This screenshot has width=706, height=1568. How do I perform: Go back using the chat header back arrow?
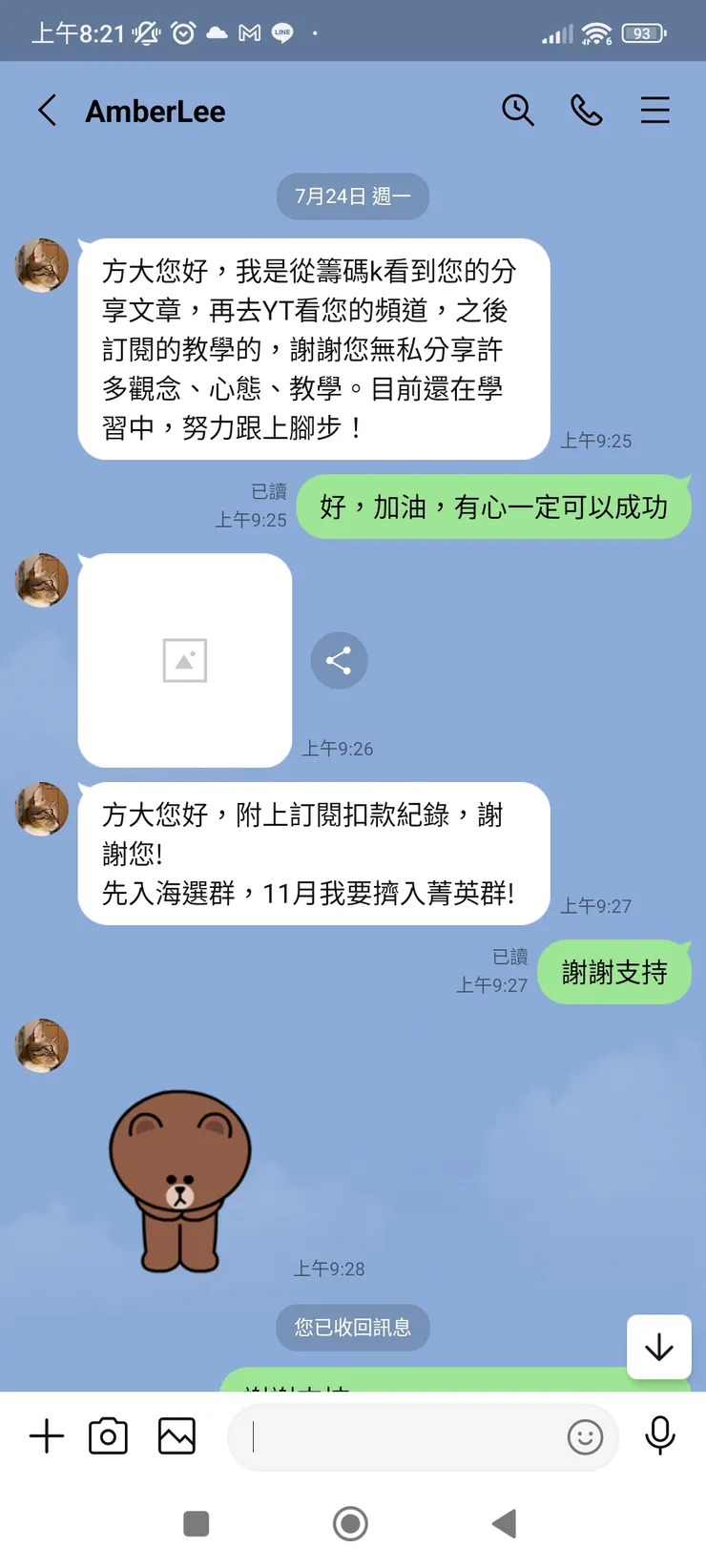[47, 111]
